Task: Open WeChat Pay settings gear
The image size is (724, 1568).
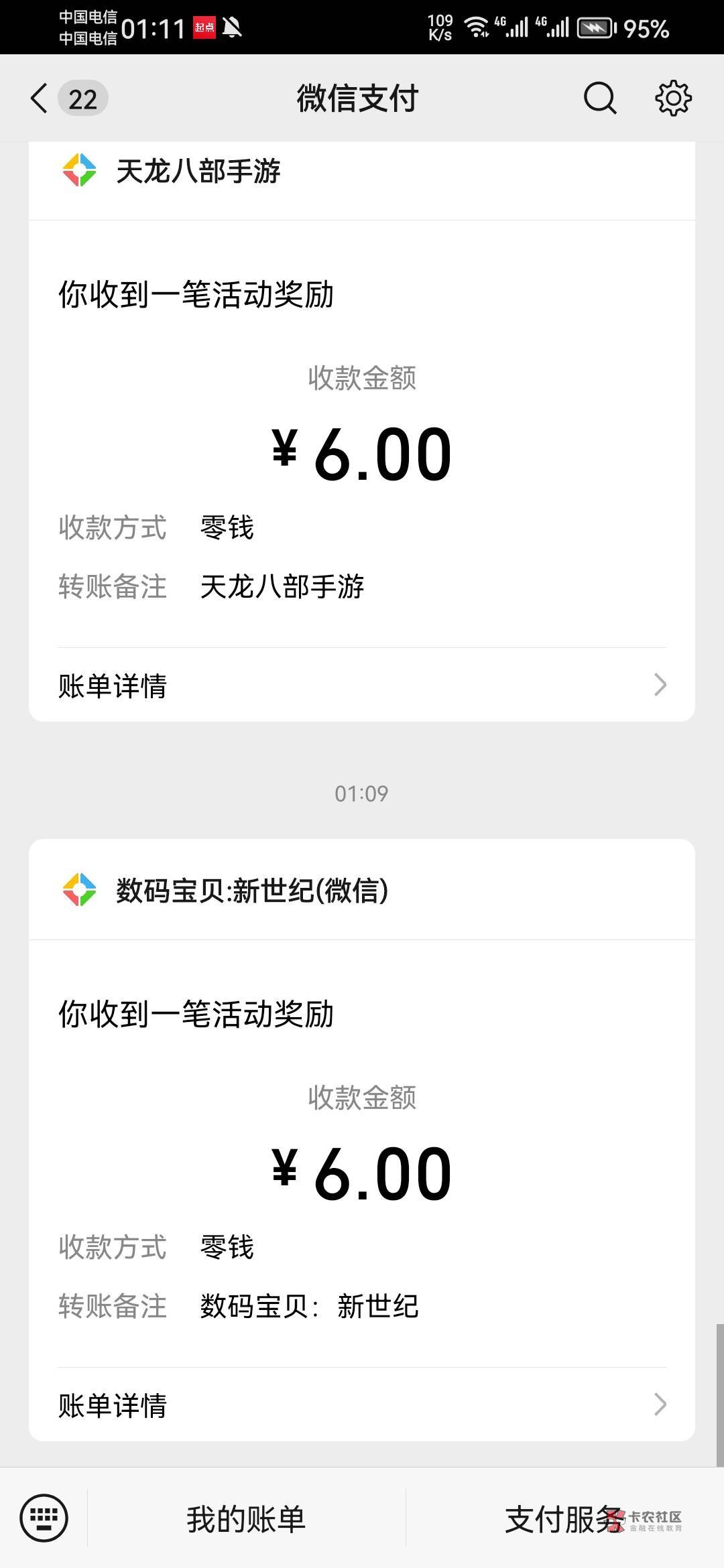Action: pos(673,99)
